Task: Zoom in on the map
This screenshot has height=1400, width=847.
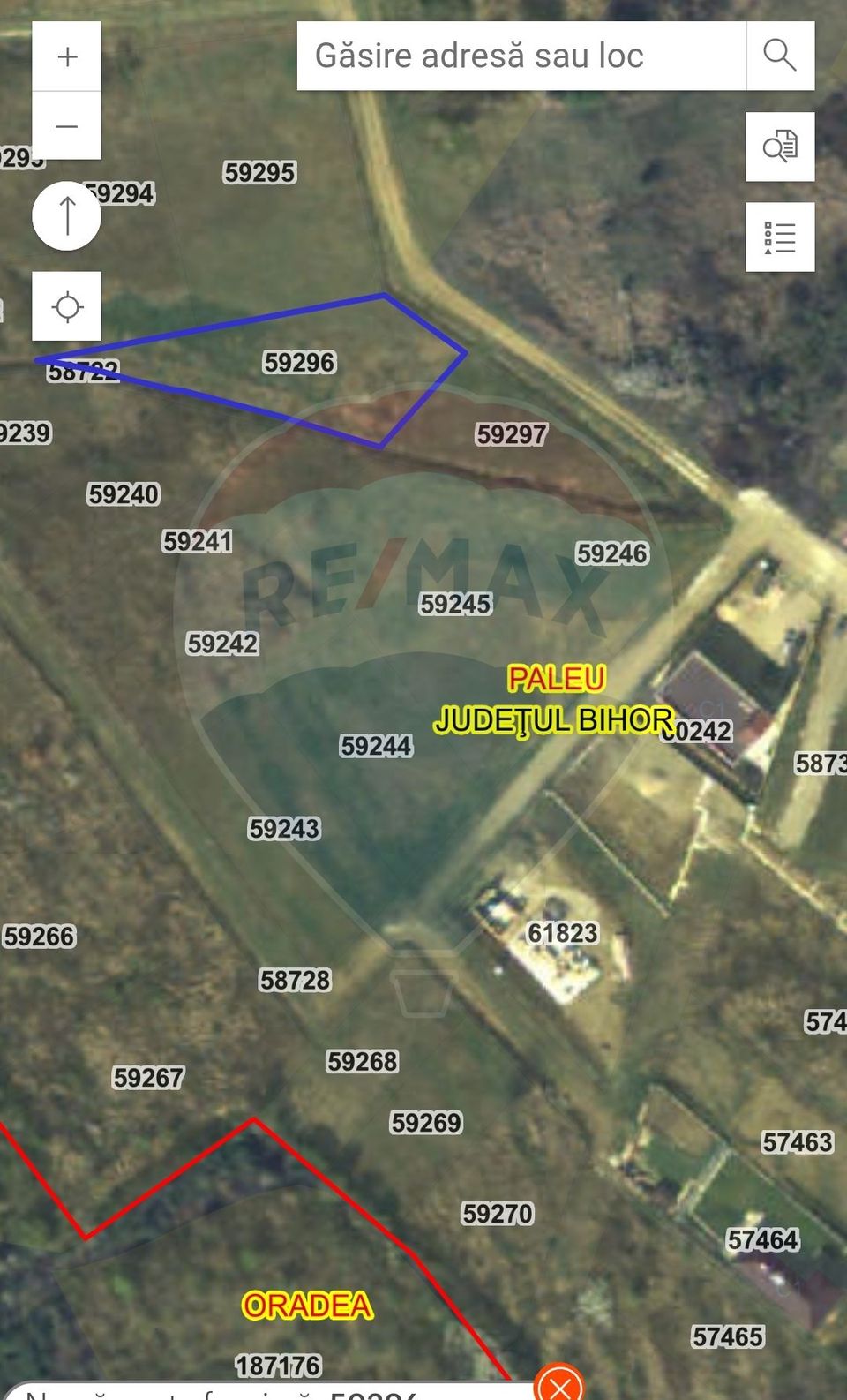Action: point(67,57)
